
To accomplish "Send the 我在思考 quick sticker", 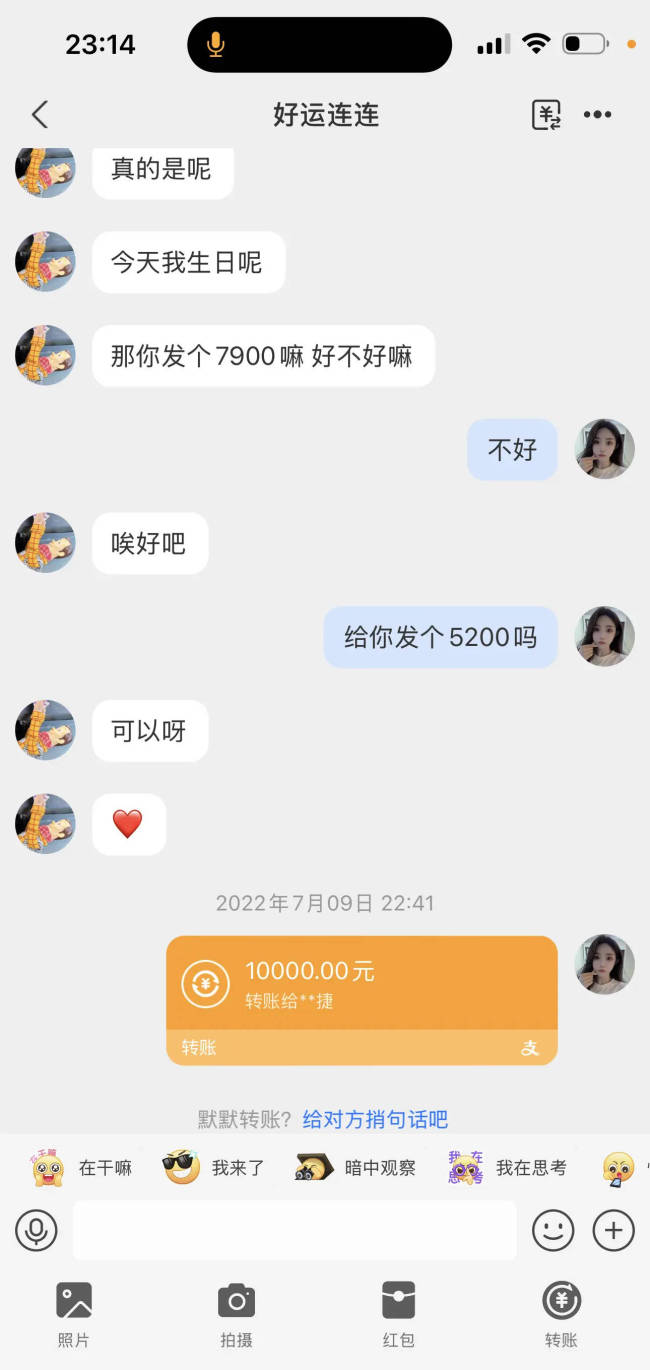I will (x=508, y=1168).
